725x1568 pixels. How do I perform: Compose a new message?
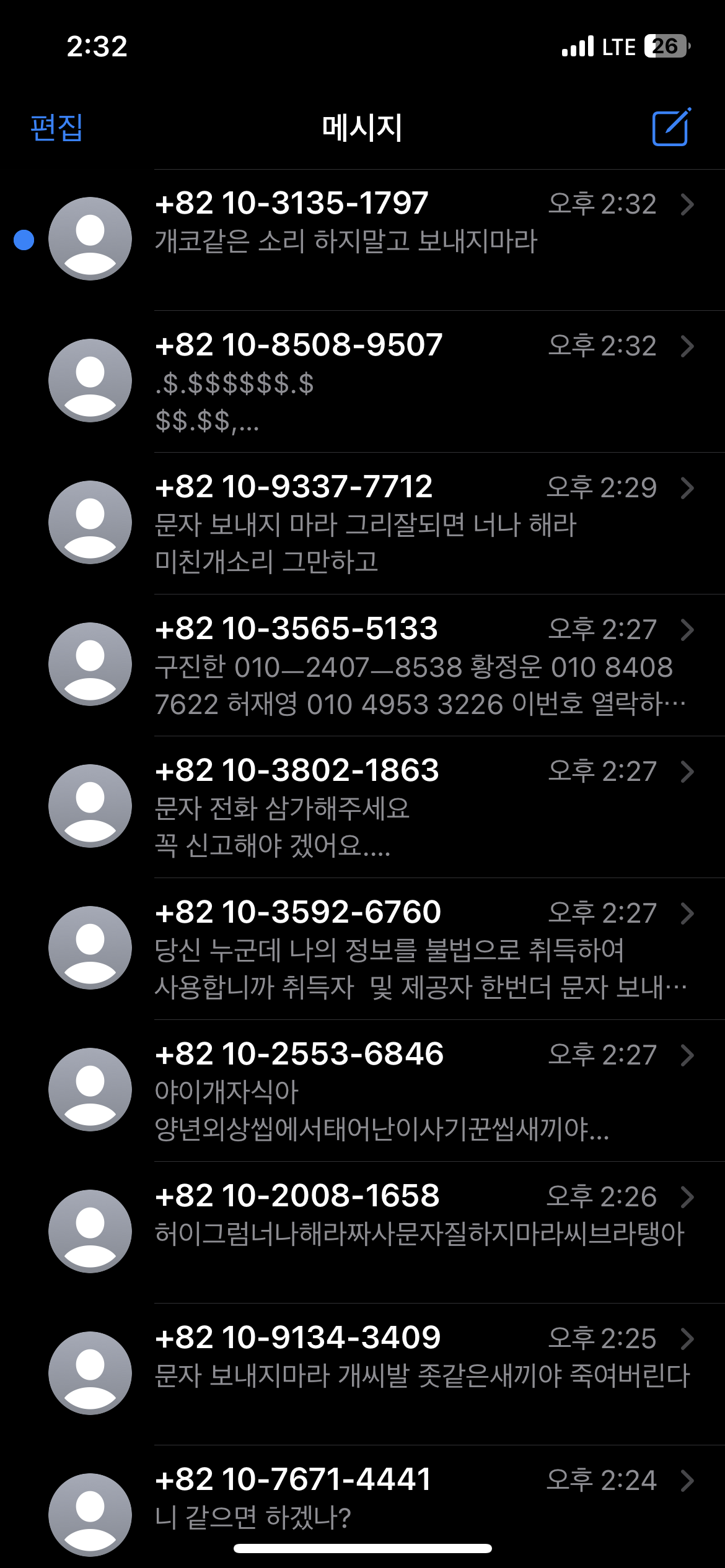point(671,128)
